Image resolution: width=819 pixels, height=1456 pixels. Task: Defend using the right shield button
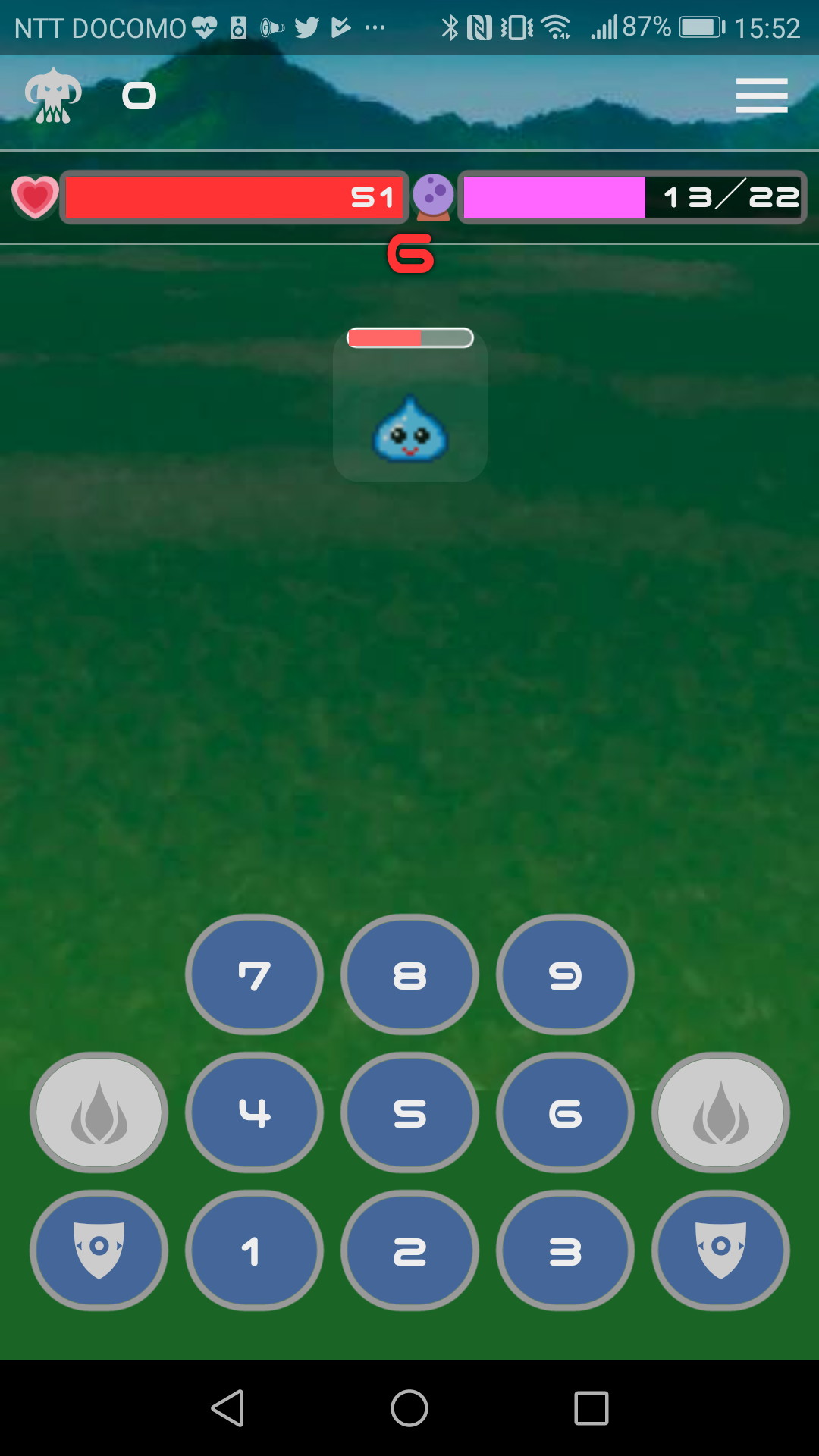click(720, 1250)
